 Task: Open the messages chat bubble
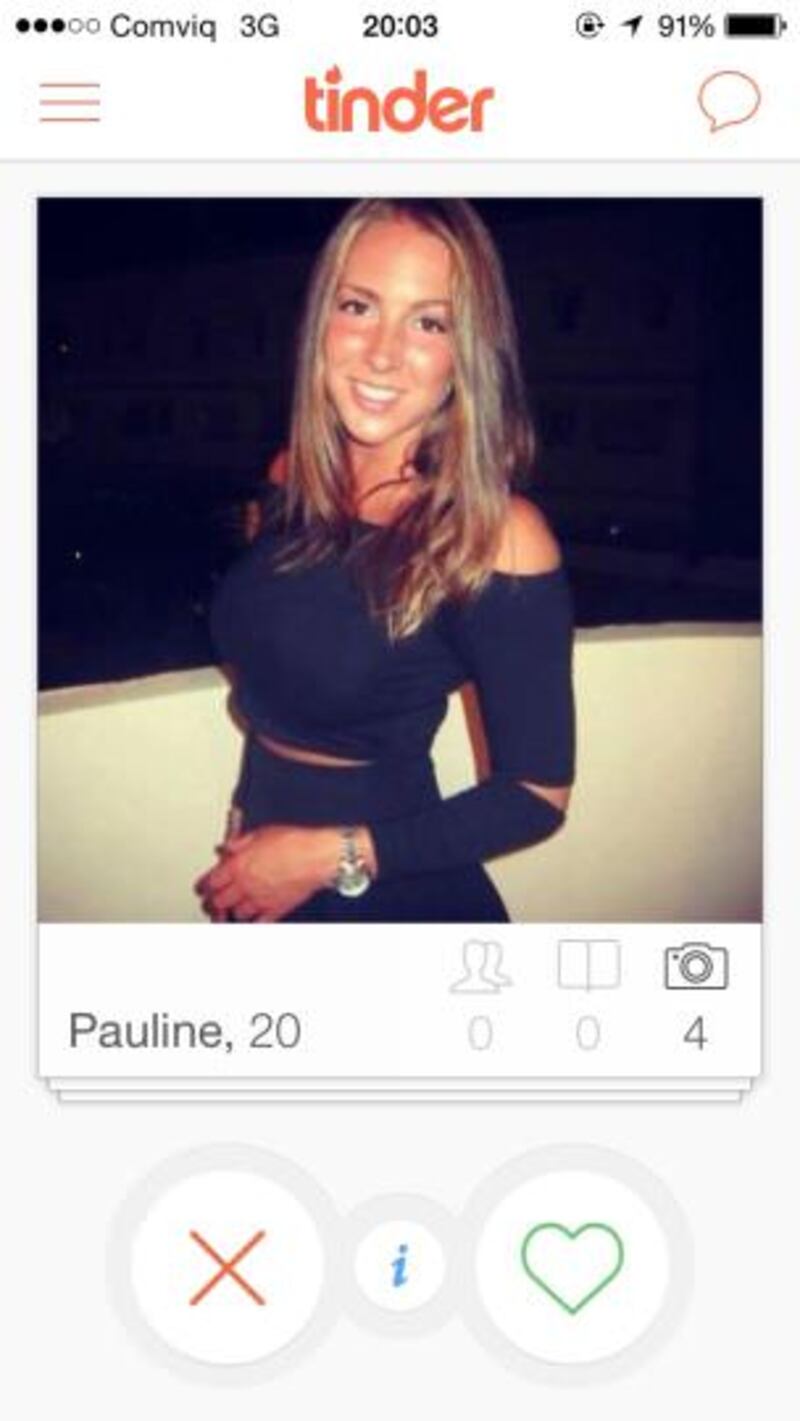(728, 101)
